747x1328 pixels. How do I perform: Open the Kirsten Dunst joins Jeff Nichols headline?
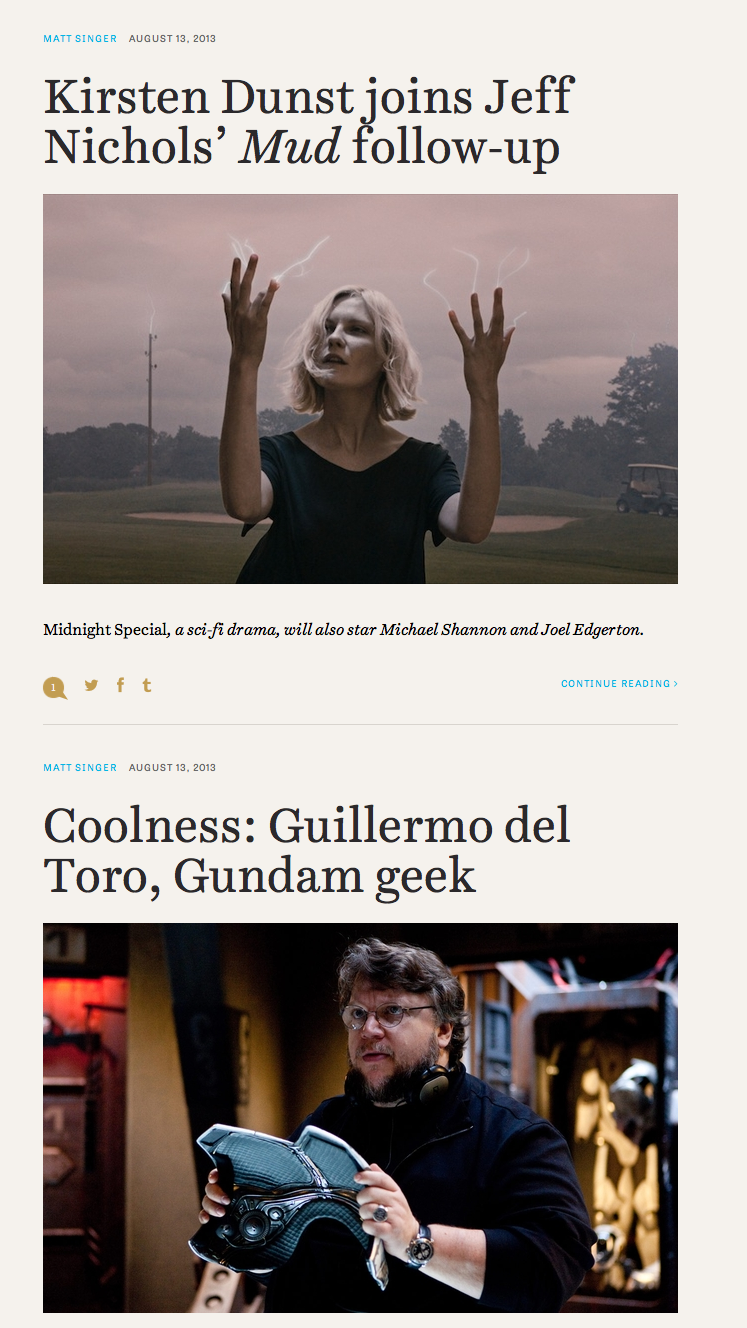tap(308, 123)
